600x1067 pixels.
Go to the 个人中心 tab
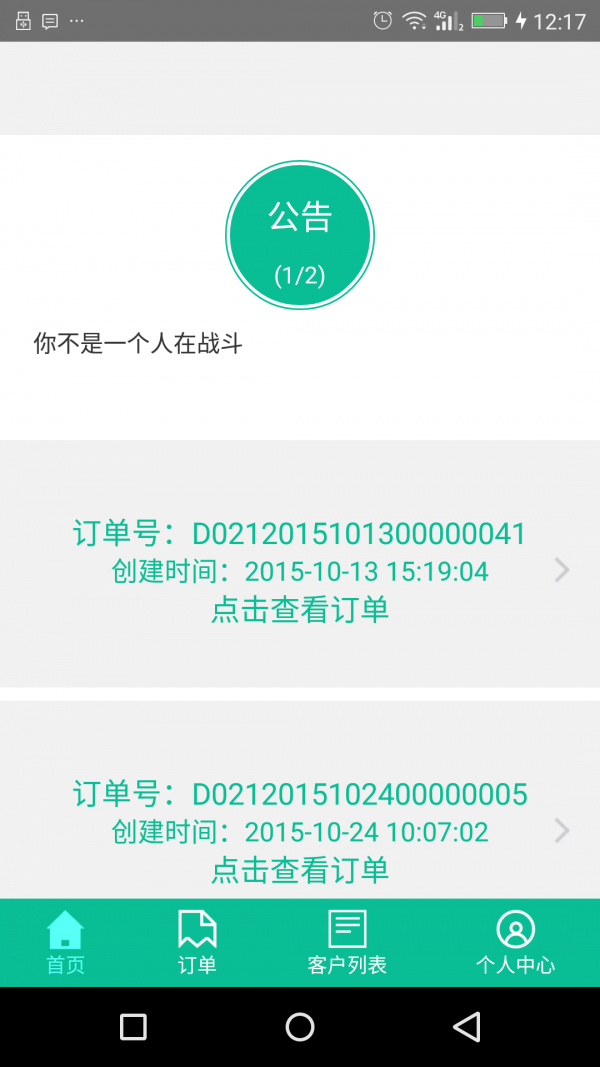pyautogui.click(x=515, y=942)
